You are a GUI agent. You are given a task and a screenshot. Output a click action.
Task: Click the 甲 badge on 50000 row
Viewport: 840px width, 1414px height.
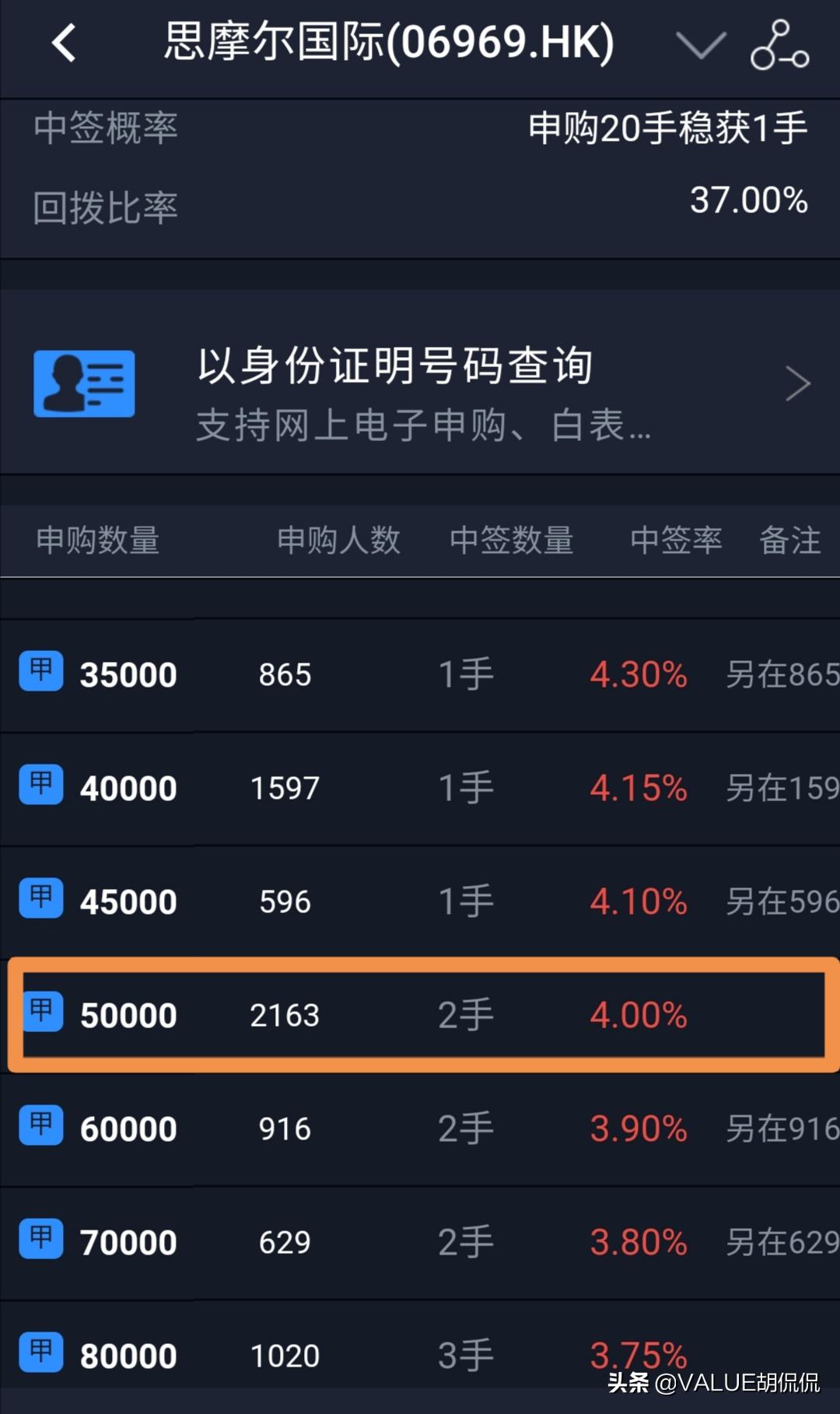pos(40,1013)
